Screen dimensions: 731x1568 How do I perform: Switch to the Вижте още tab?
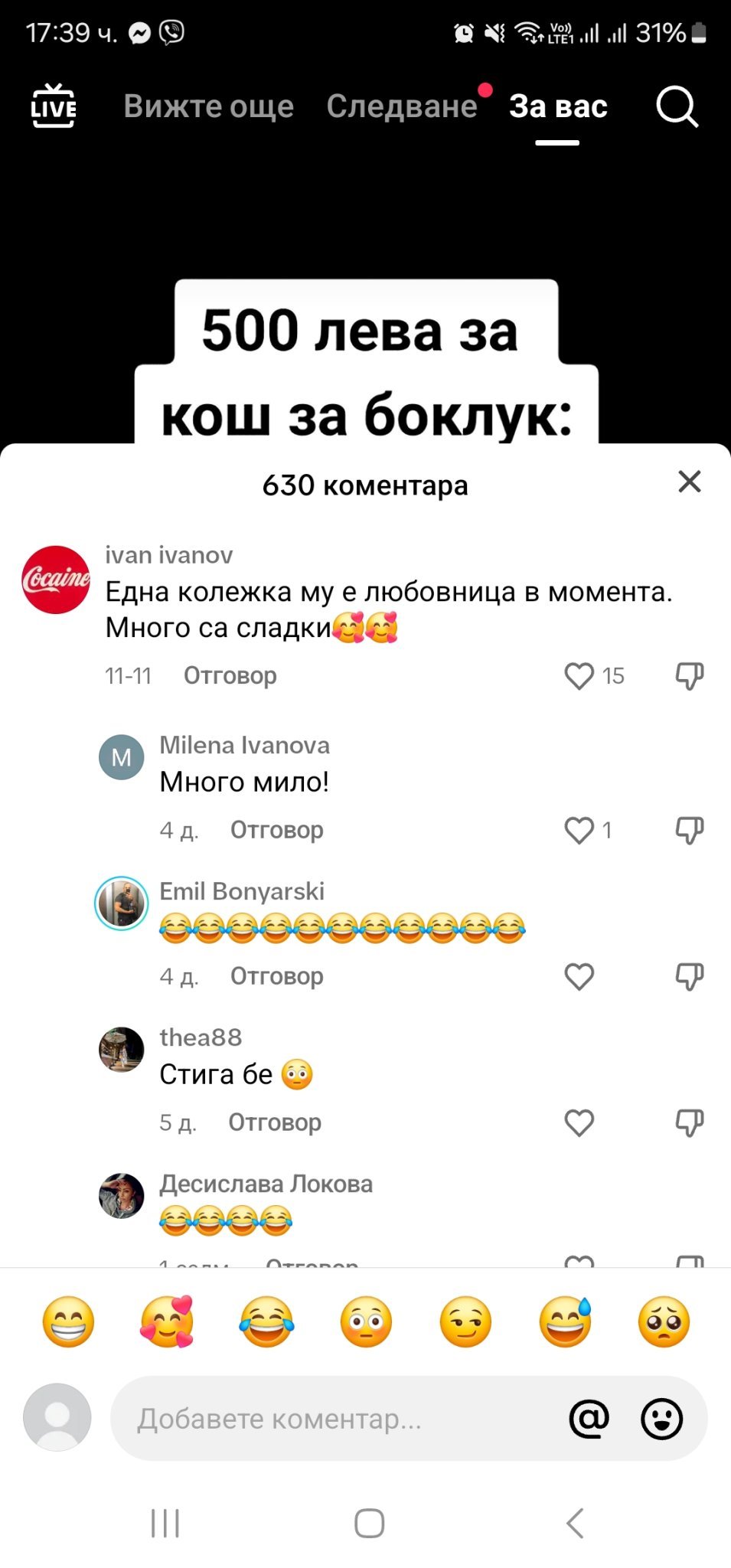click(208, 106)
